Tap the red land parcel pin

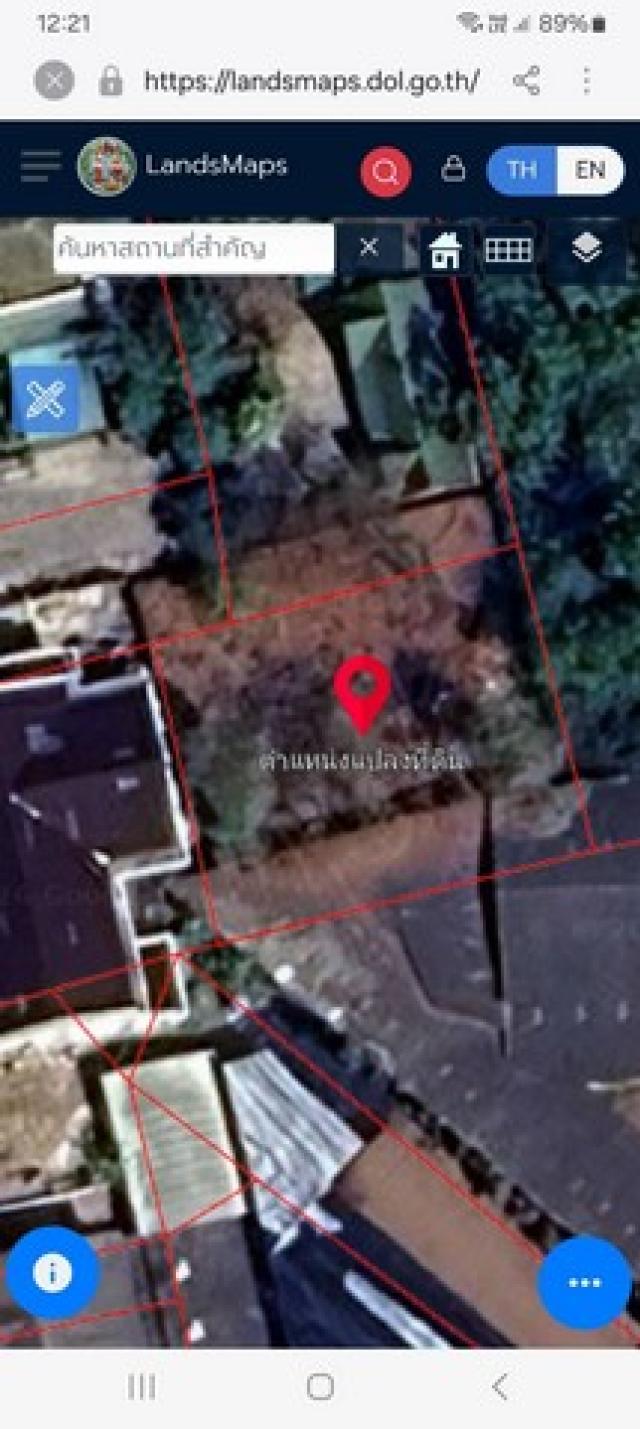tap(362, 690)
